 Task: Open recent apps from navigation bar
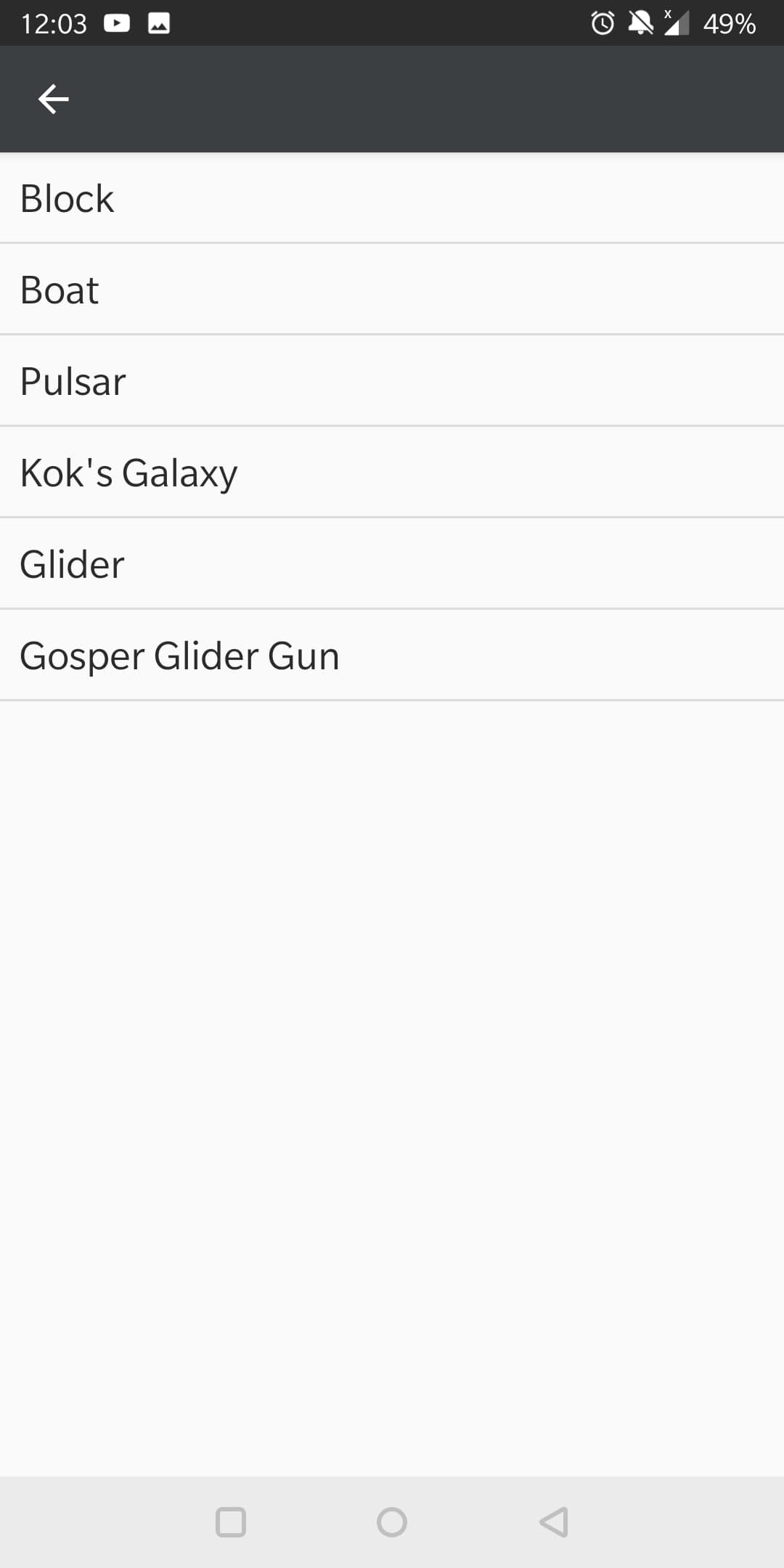[x=231, y=1522]
